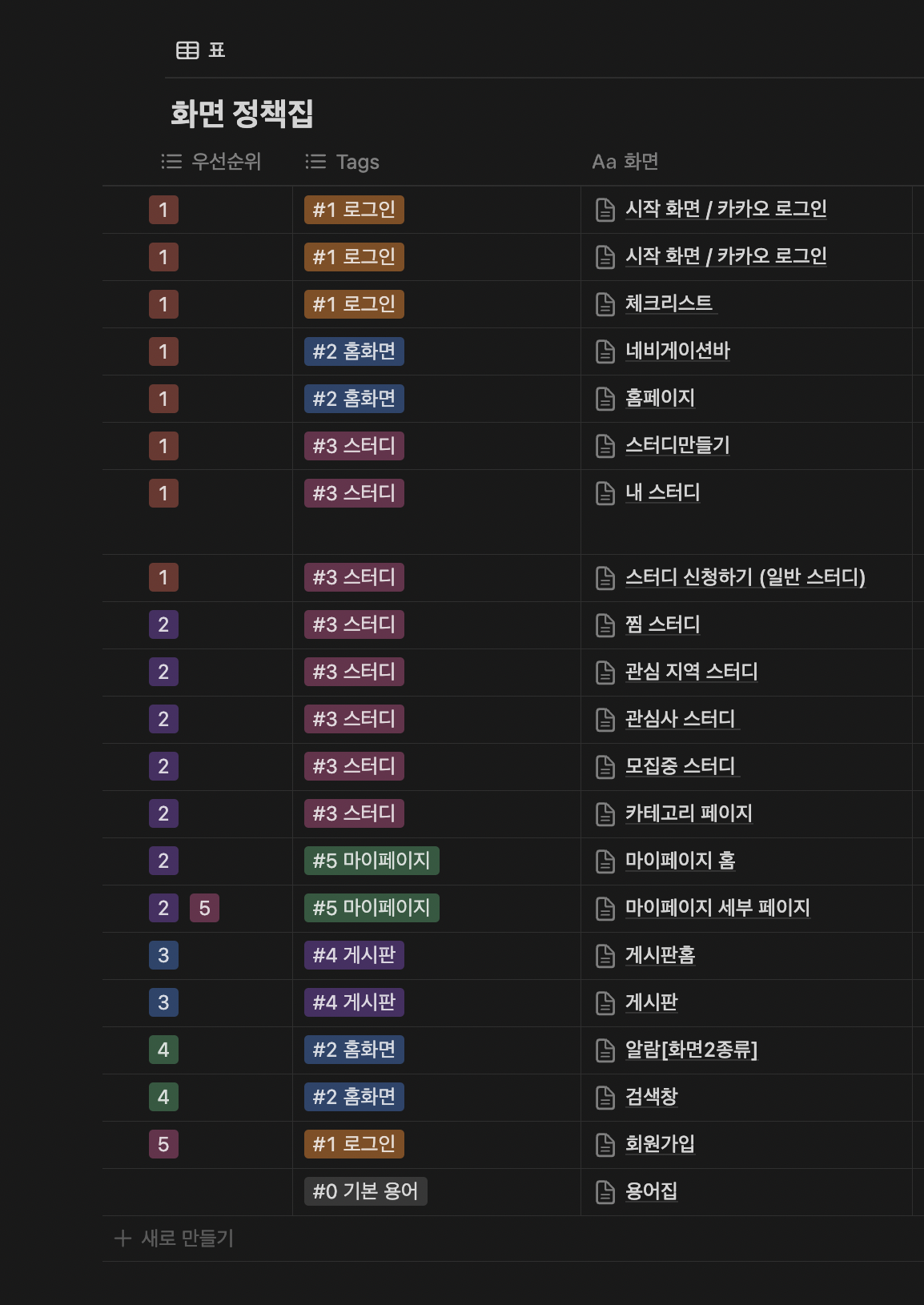Open the 마이페이지 세부 페이지 entry

pyautogui.click(x=717, y=908)
